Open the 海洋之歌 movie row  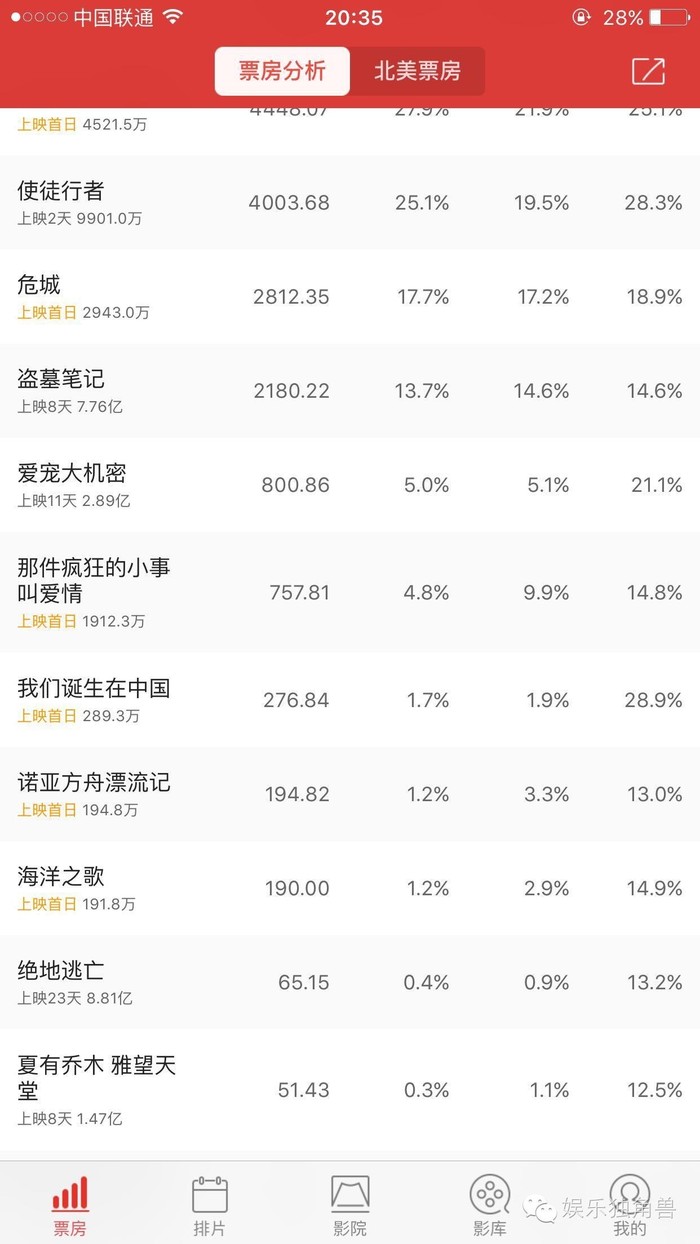350,888
